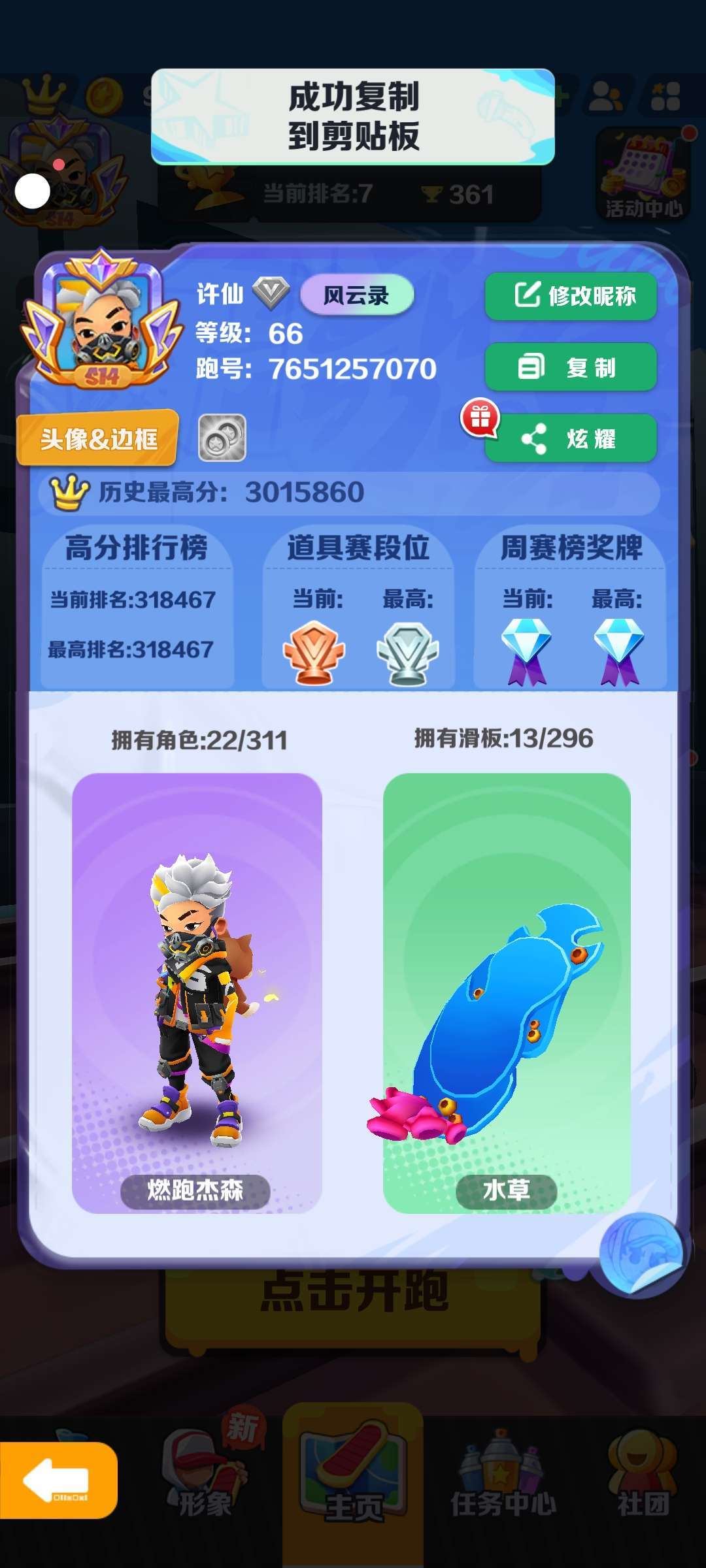
Task: Copy the runner ID with 复制
Action: click(571, 367)
